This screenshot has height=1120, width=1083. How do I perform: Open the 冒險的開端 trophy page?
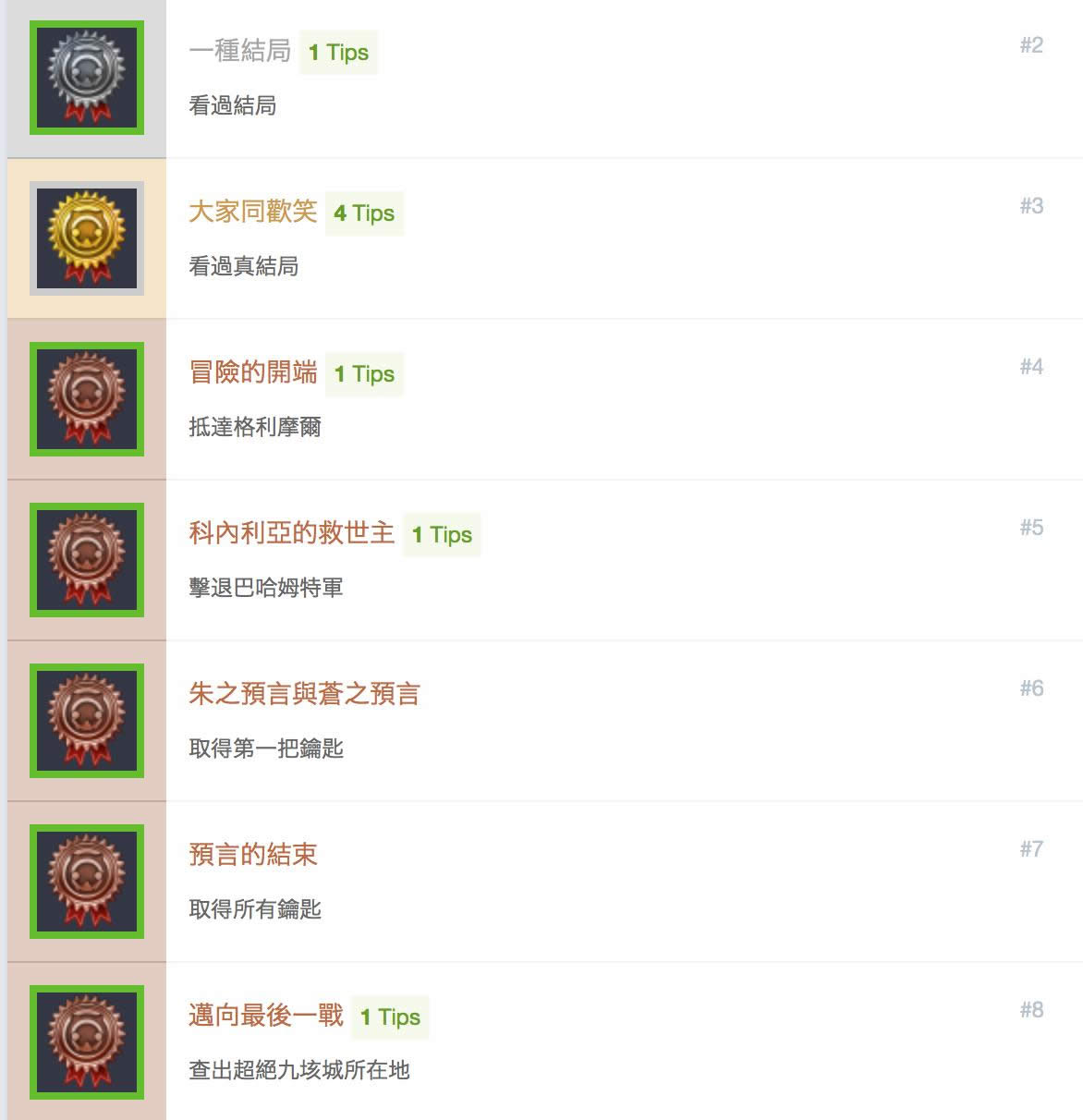pyautogui.click(x=252, y=372)
